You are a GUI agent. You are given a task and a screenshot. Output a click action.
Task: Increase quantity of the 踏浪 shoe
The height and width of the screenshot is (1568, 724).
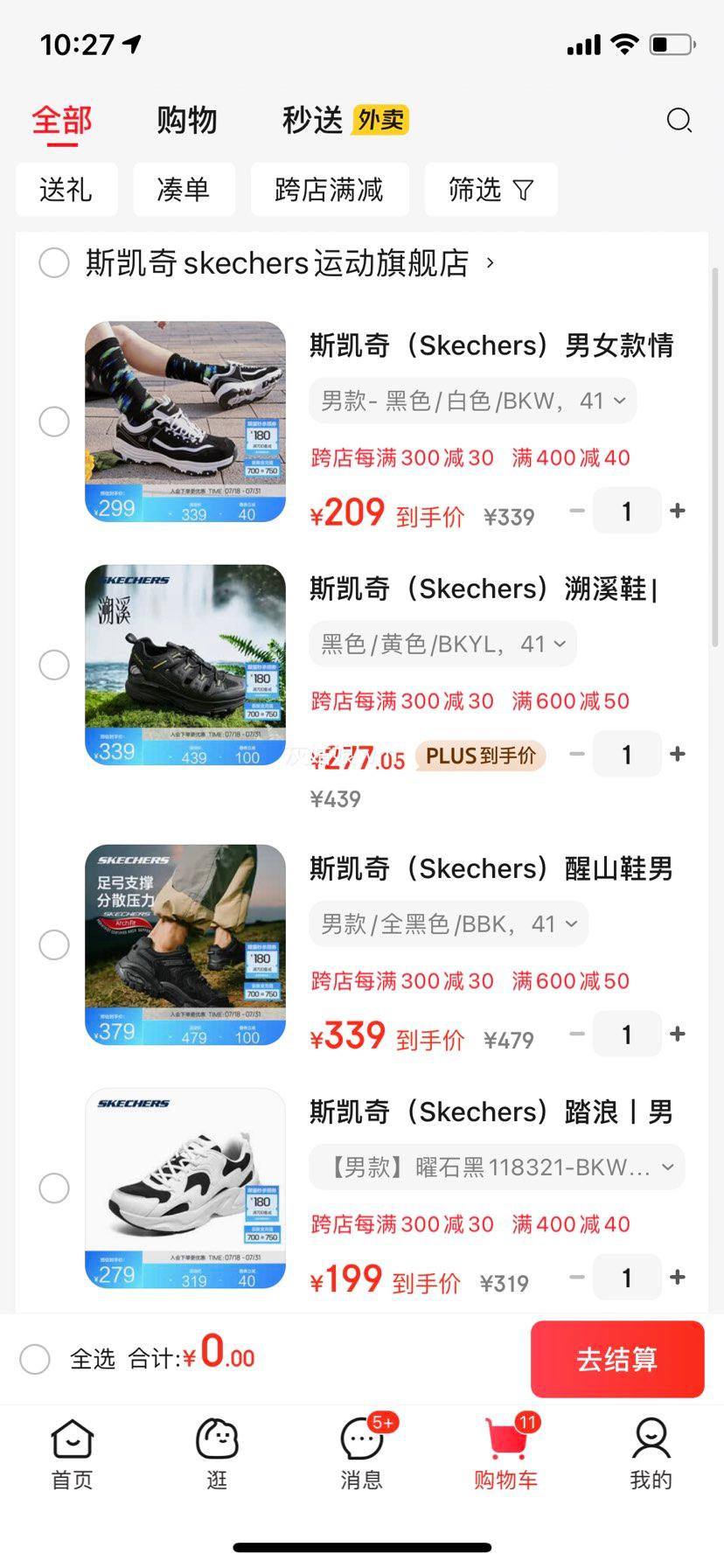click(x=678, y=1277)
